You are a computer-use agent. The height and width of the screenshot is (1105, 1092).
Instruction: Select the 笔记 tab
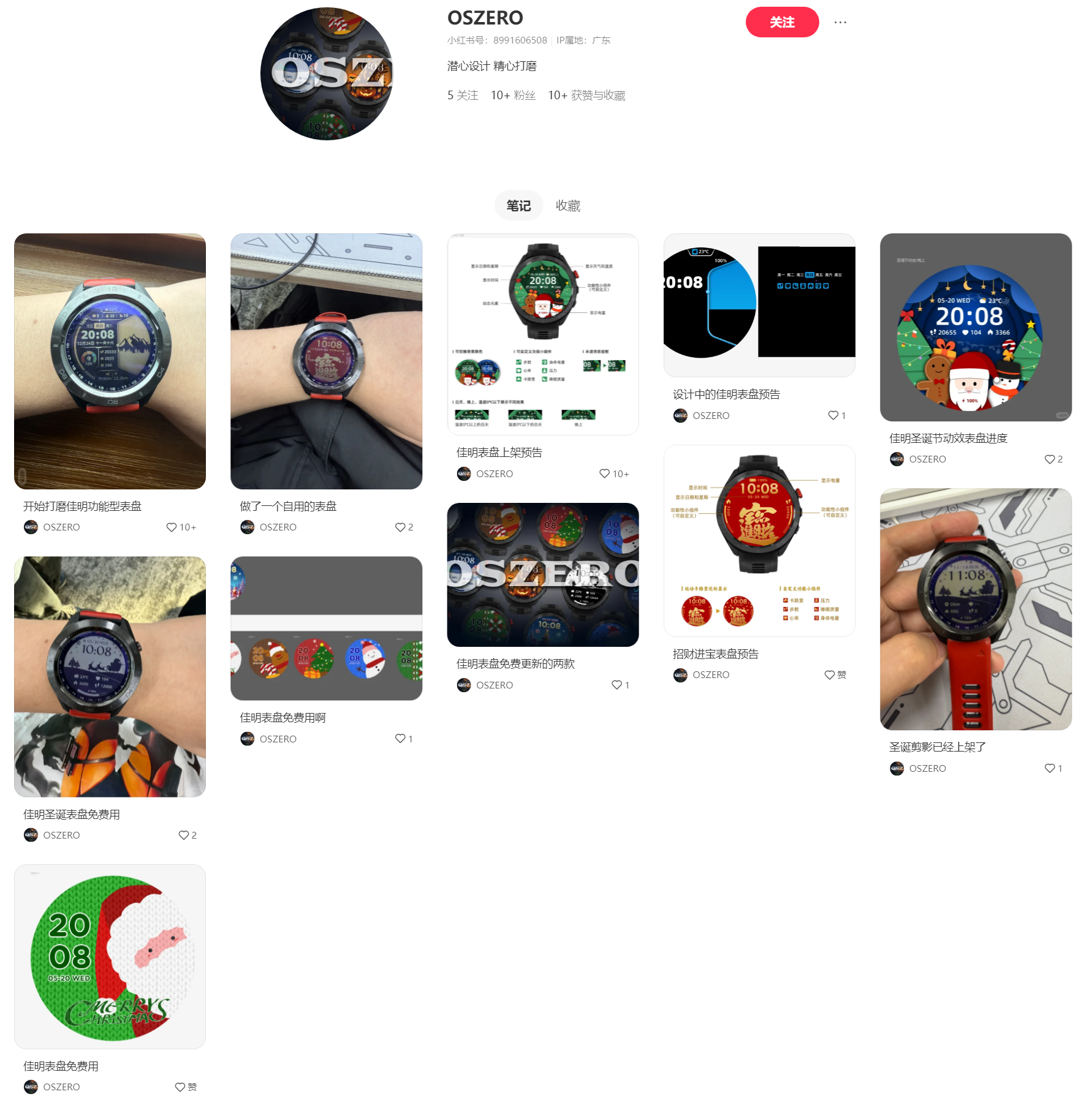[x=518, y=206]
